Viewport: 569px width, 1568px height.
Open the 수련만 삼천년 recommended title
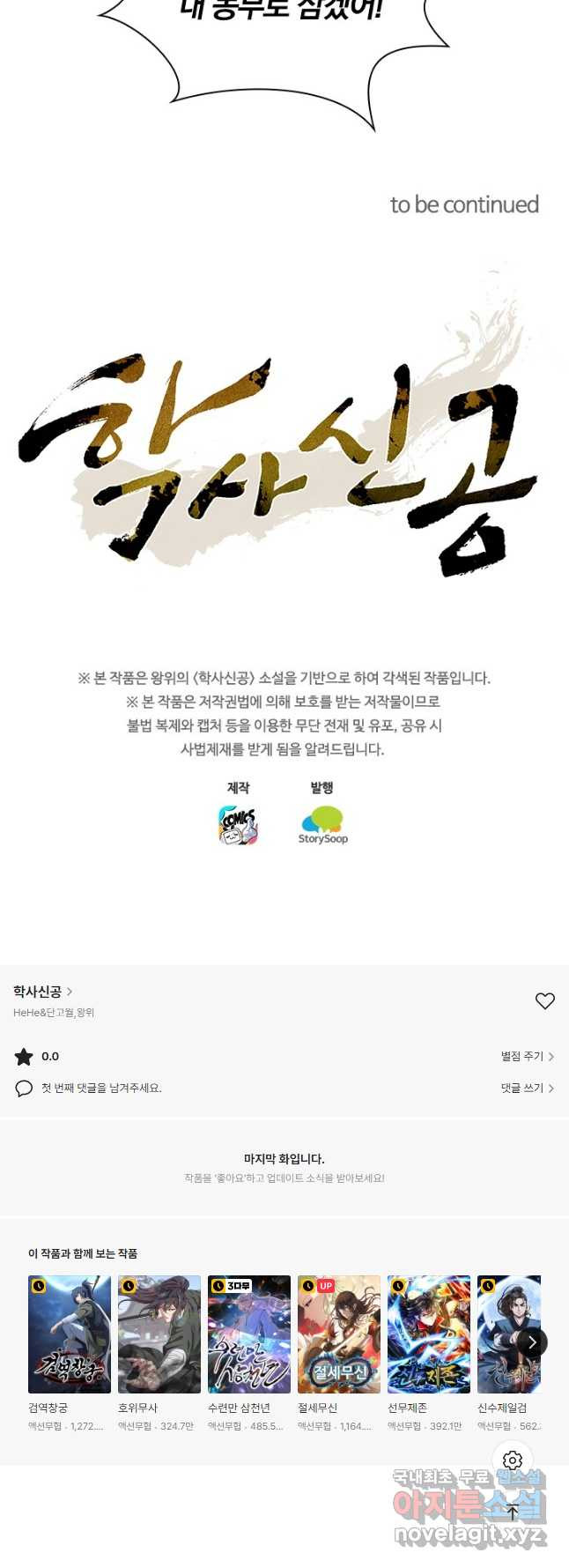[x=249, y=1334]
